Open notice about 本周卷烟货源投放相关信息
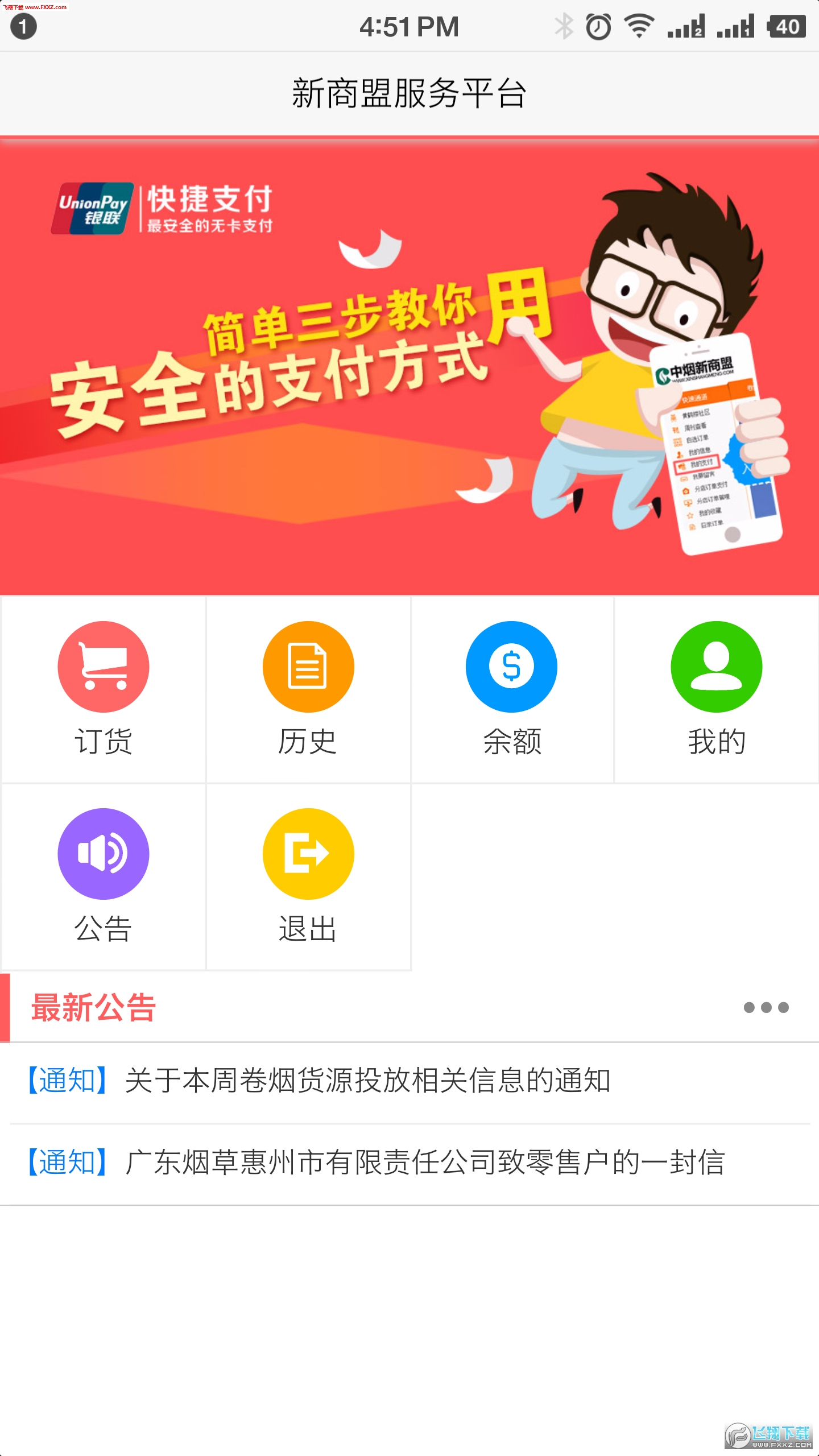 (367, 1081)
